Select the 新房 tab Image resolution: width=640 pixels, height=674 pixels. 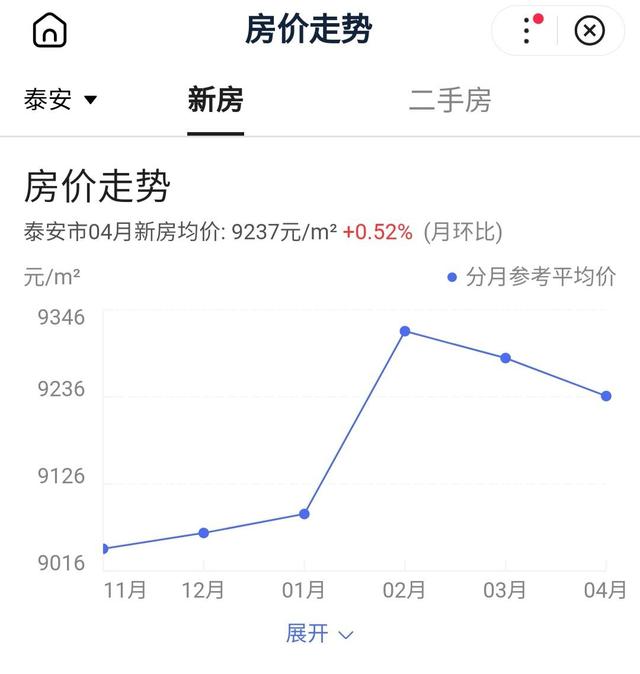pos(215,100)
